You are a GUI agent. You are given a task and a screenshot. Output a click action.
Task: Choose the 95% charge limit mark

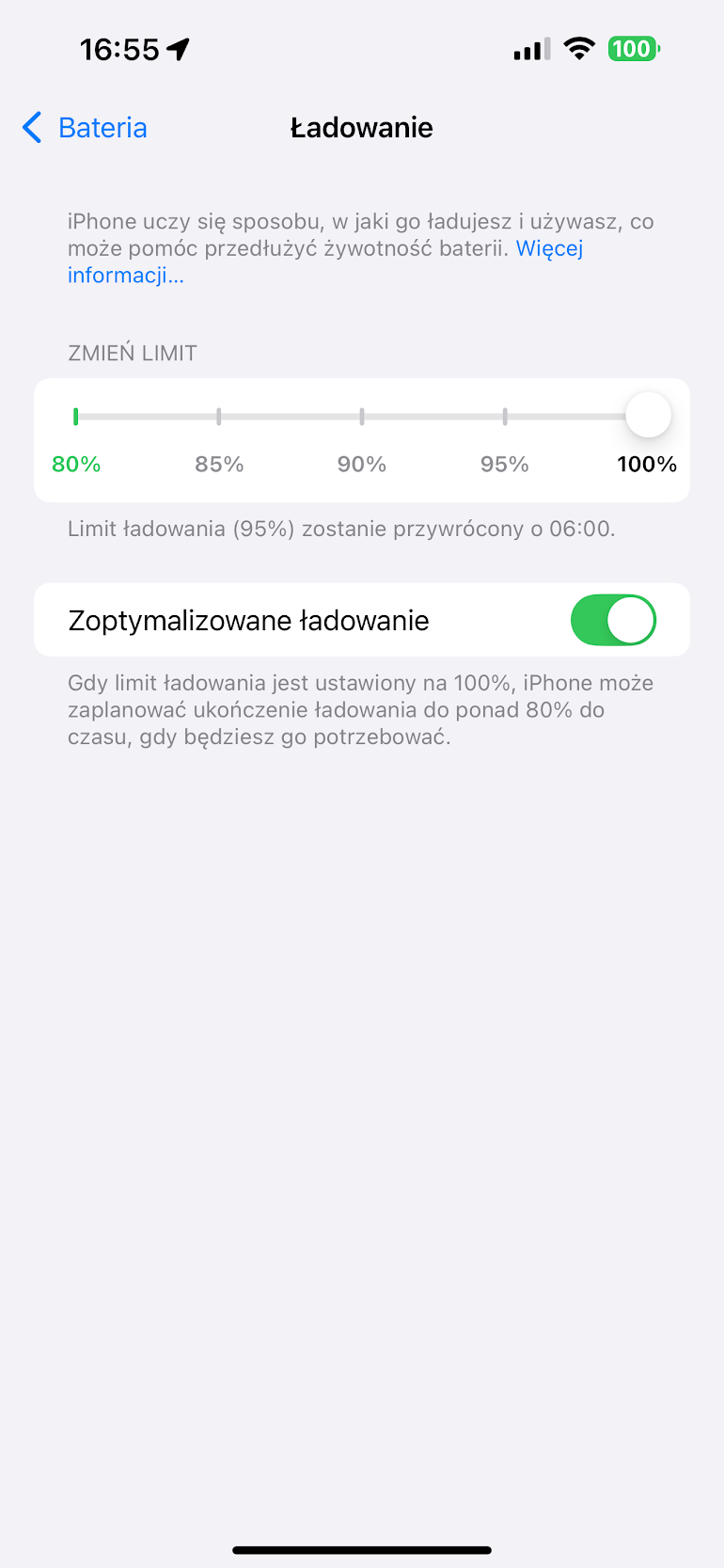[x=505, y=417]
